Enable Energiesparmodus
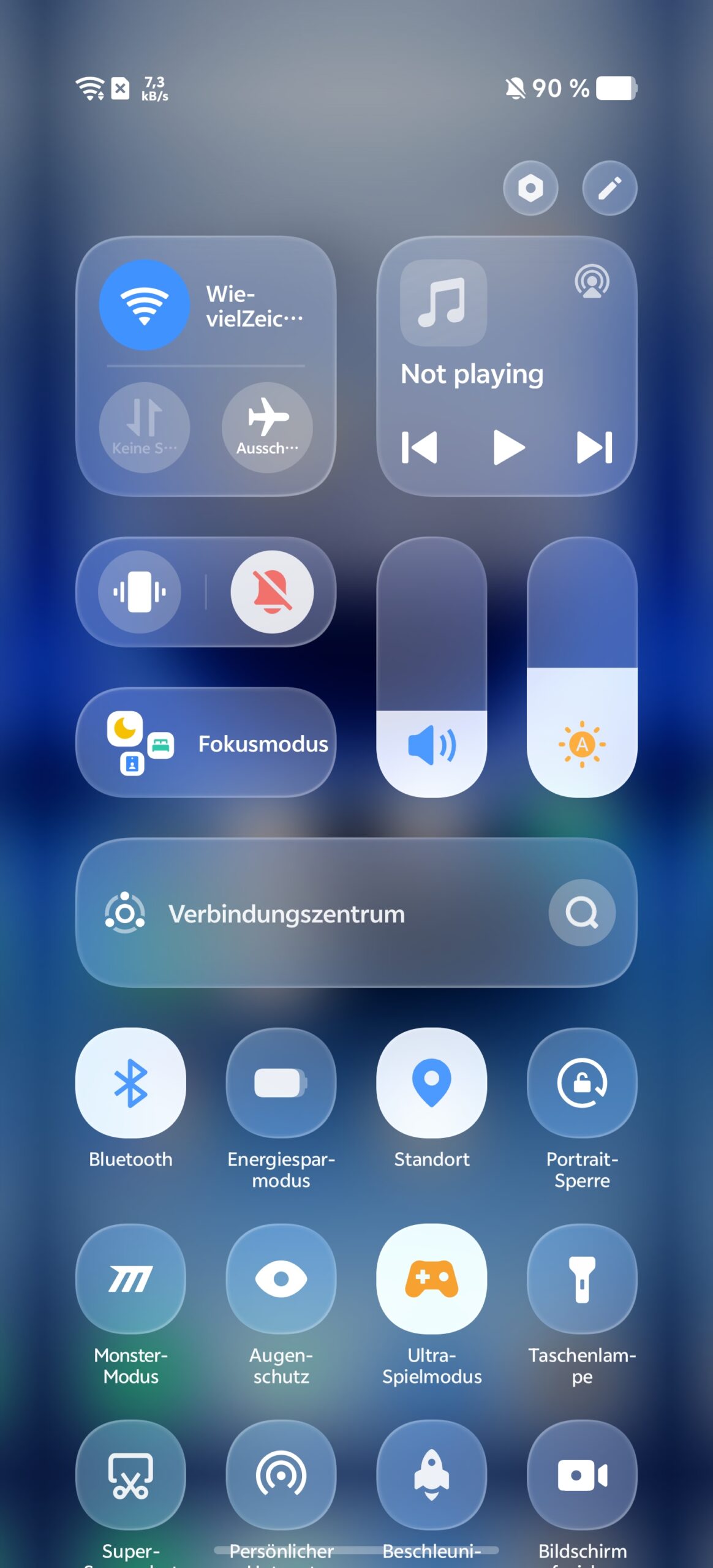 tap(281, 1083)
